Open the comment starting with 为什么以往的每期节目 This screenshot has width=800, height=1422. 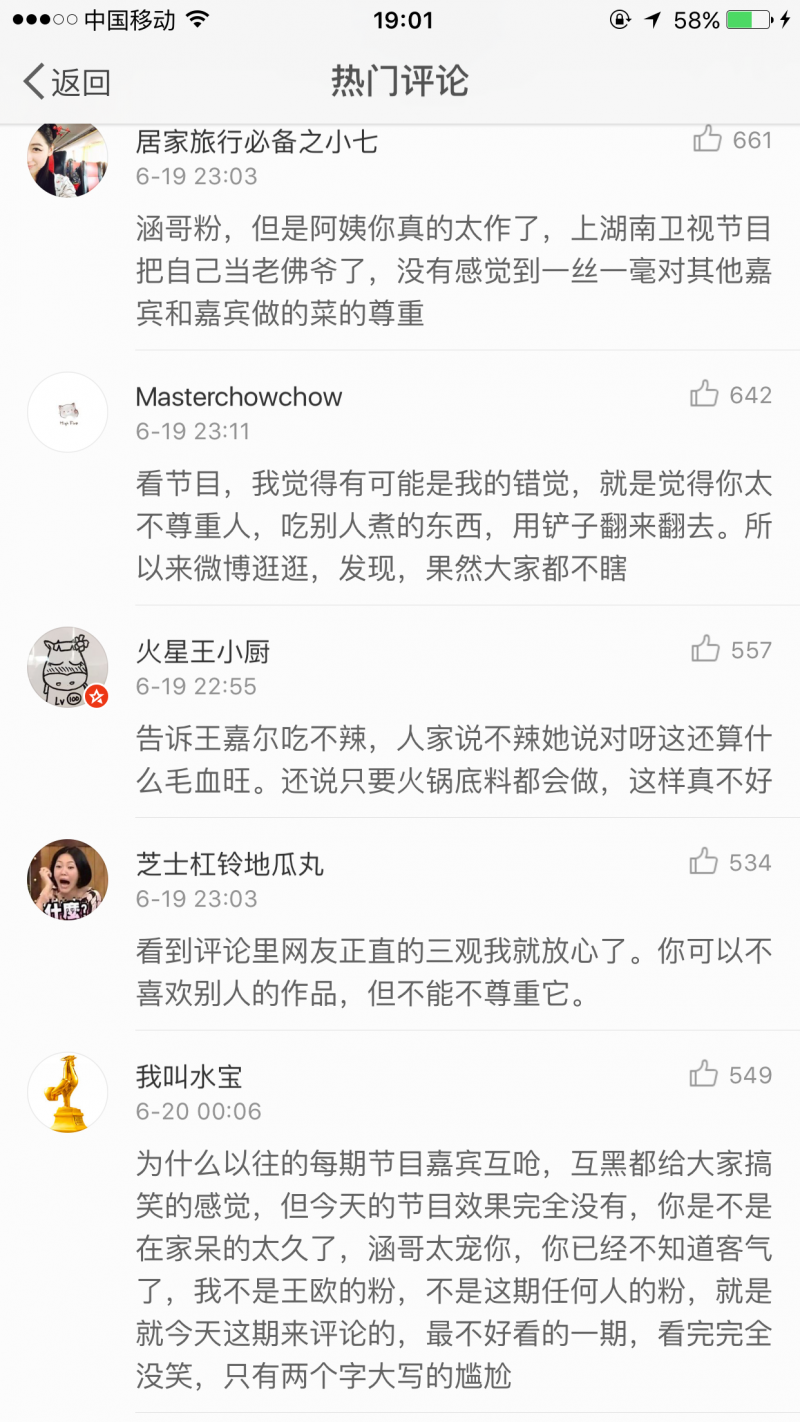(454, 1270)
